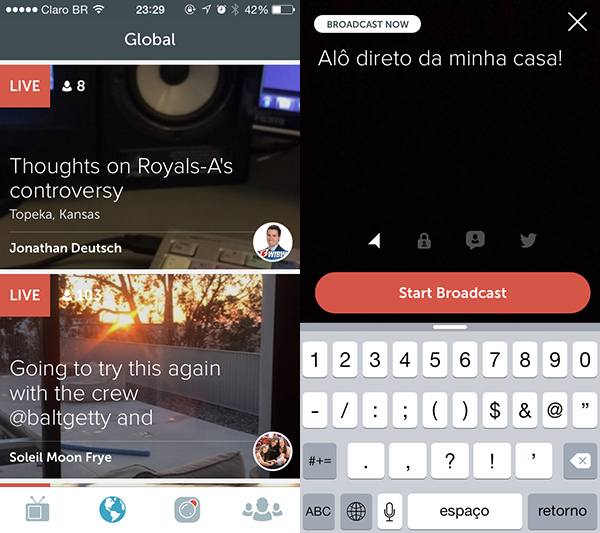Open the broadcast camera tab
This screenshot has width=600, height=533.
pyautogui.click(x=187, y=509)
